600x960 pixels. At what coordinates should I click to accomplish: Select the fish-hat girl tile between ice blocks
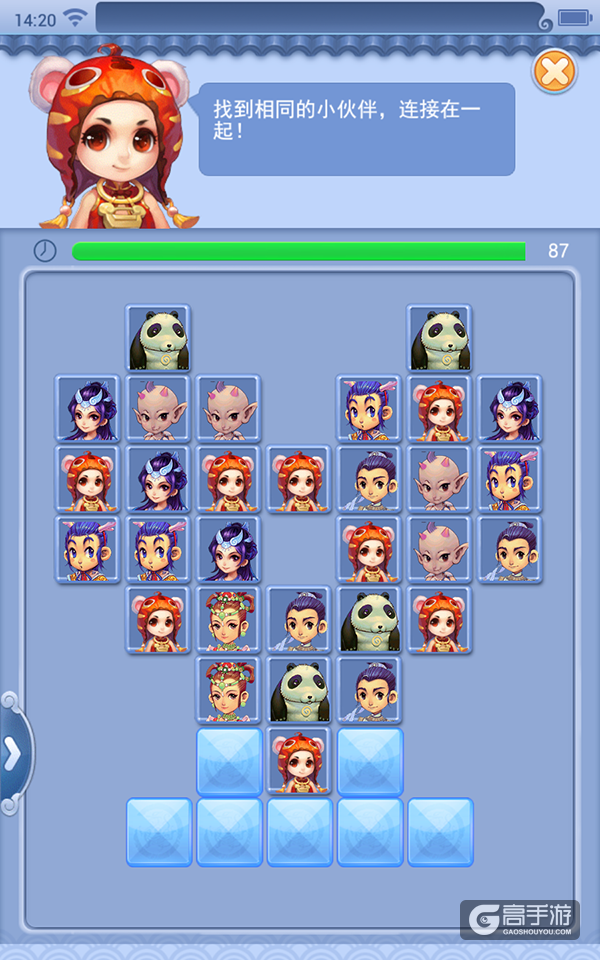tap(299, 761)
